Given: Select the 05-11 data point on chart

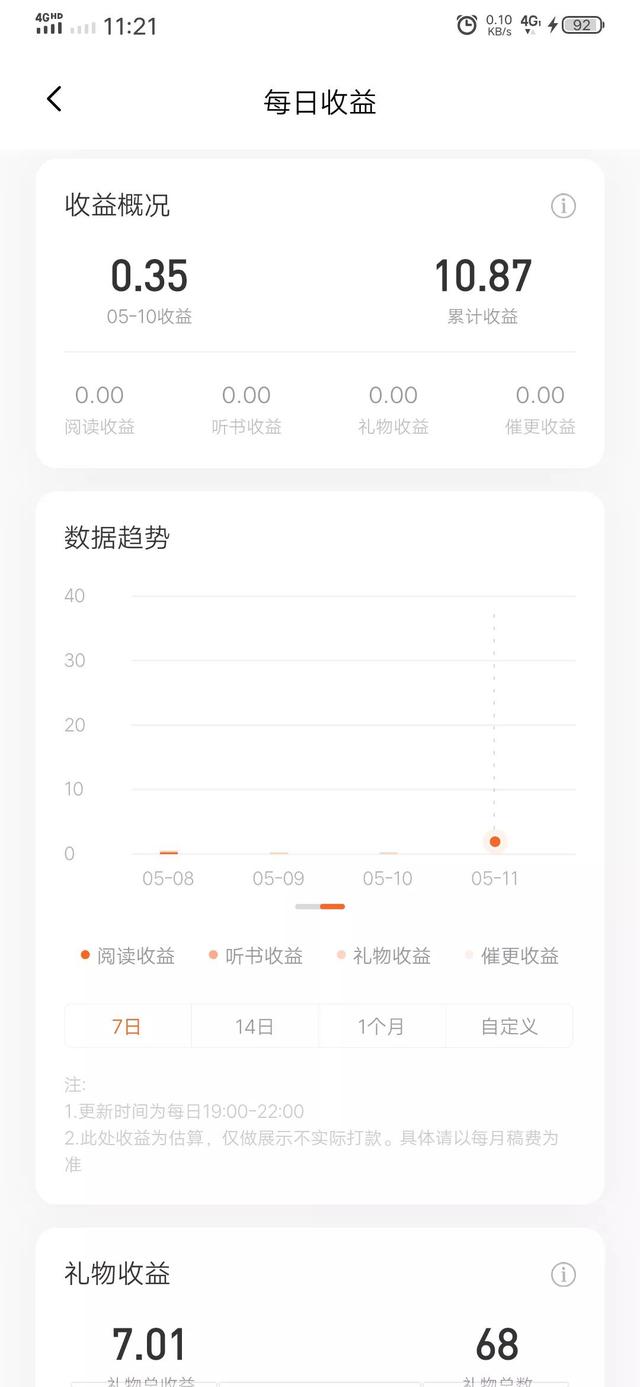Looking at the screenshot, I should [494, 842].
